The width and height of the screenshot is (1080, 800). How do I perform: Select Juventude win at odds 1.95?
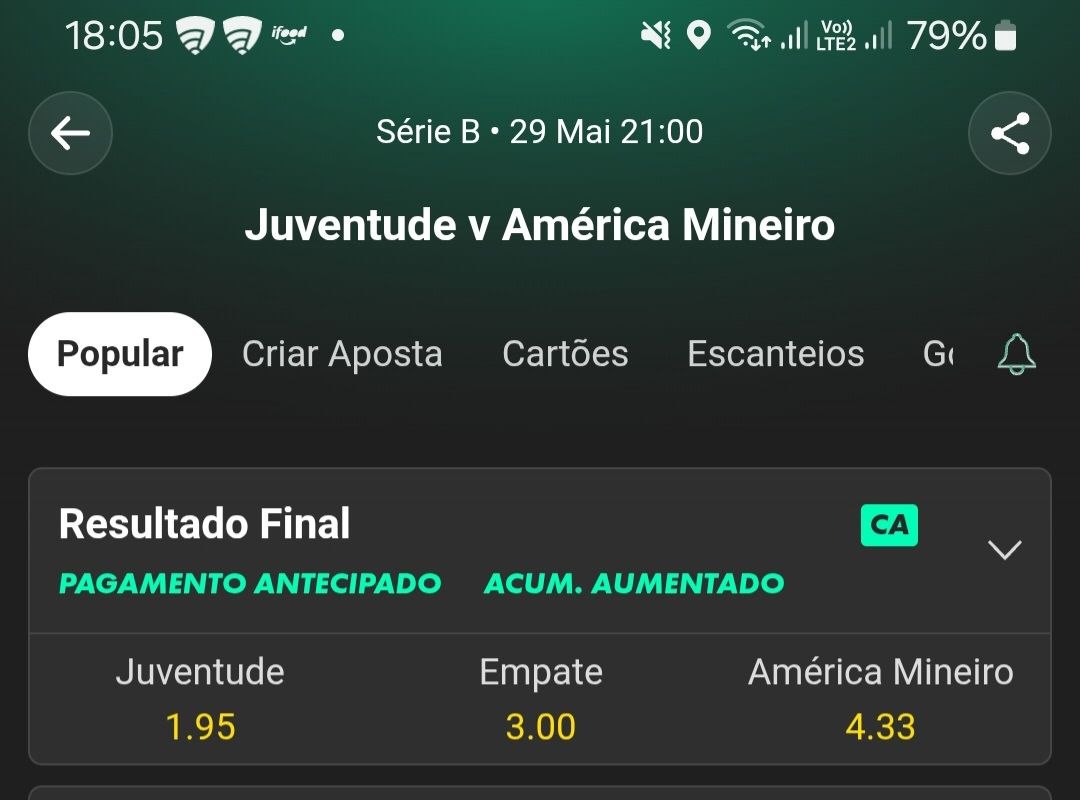200,699
